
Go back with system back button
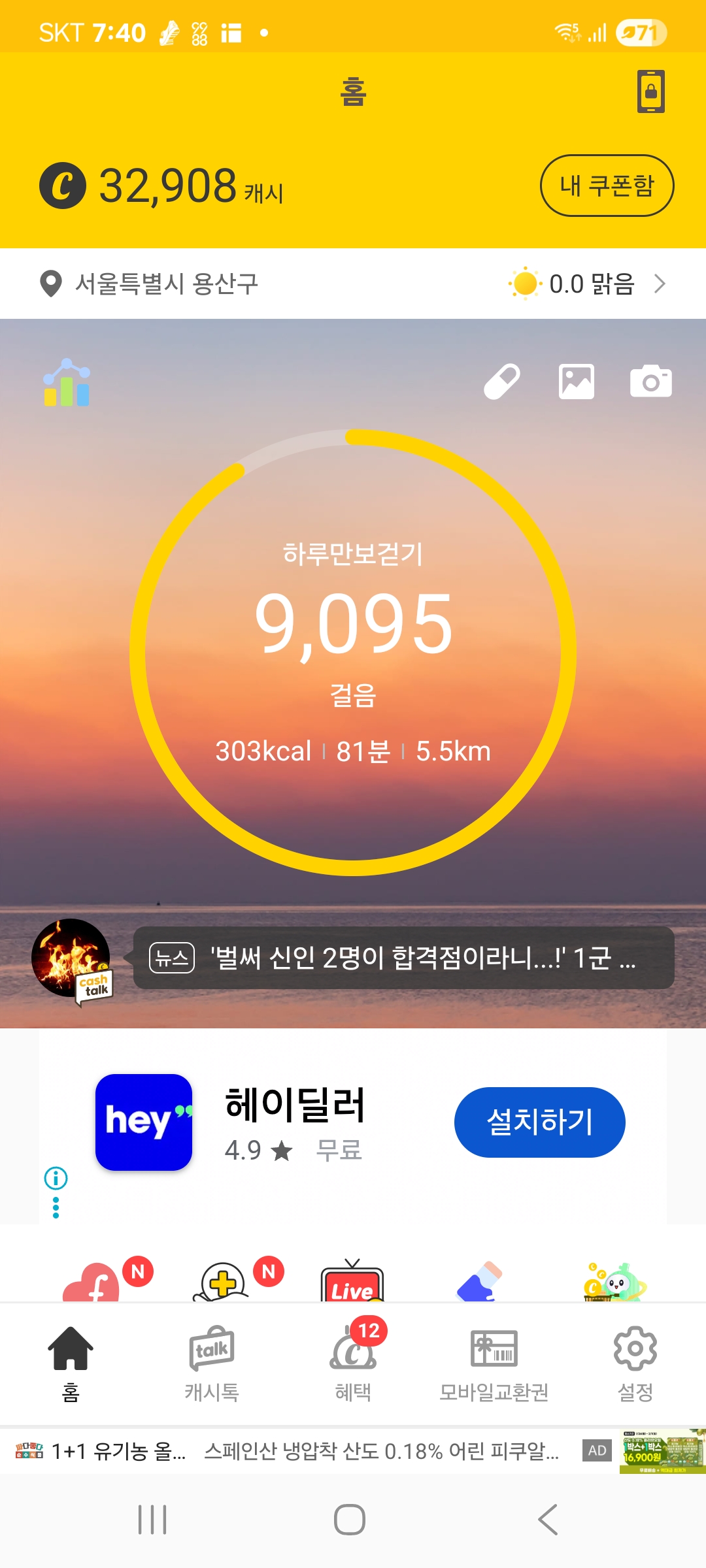(x=548, y=1520)
